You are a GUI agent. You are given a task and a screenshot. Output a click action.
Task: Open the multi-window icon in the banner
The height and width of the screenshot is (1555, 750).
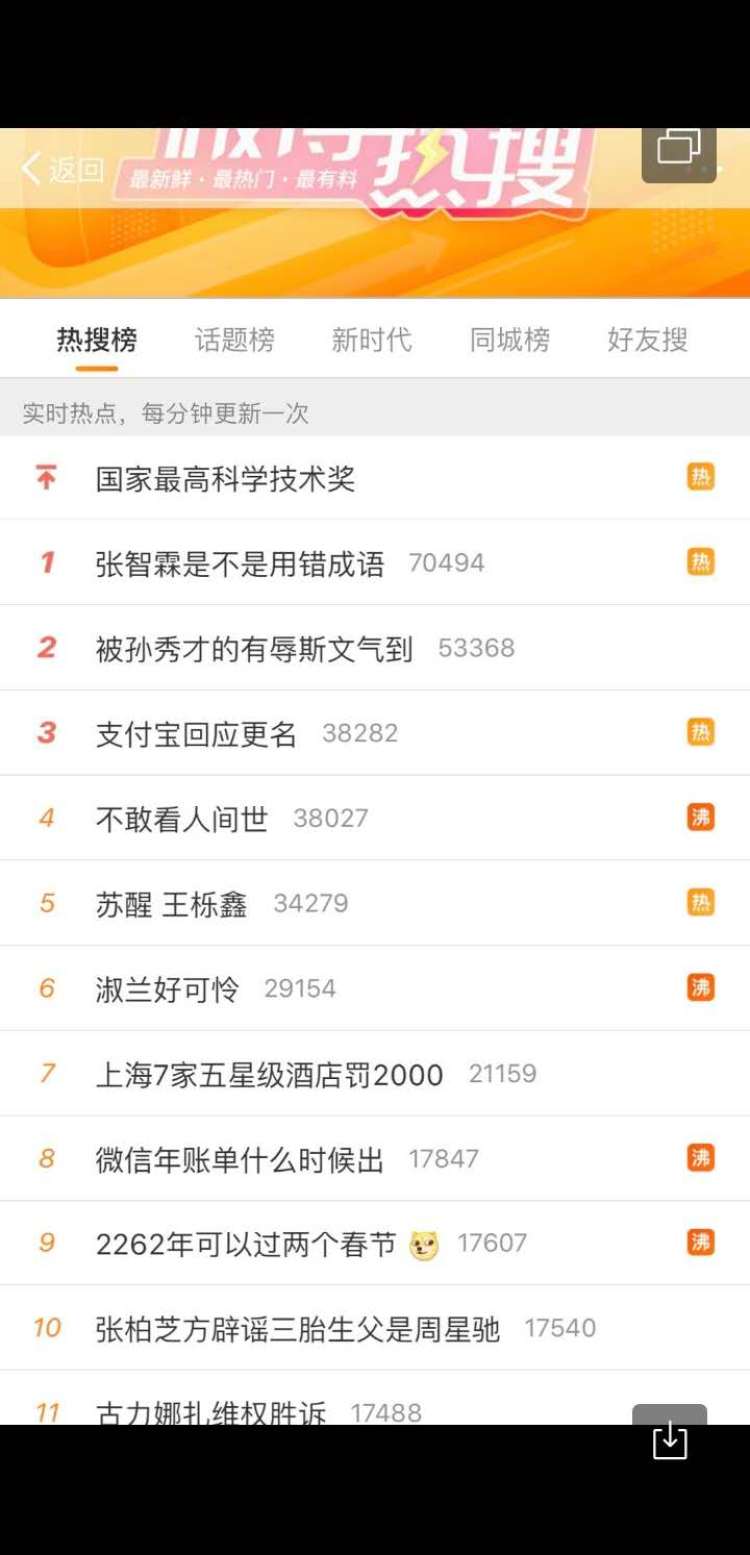point(679,150)
